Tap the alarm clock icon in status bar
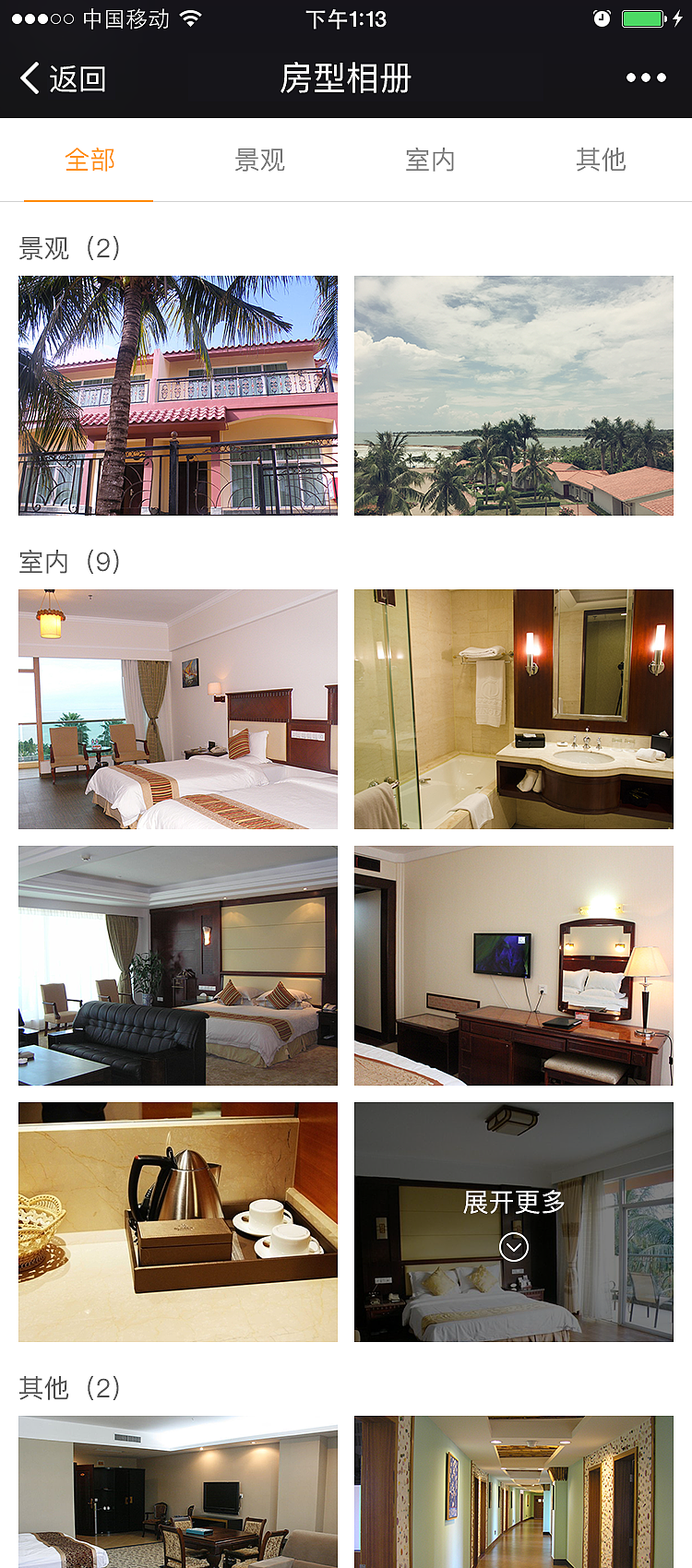The width and height of the screenshot is (692, 1568). [x=602, y=17]
